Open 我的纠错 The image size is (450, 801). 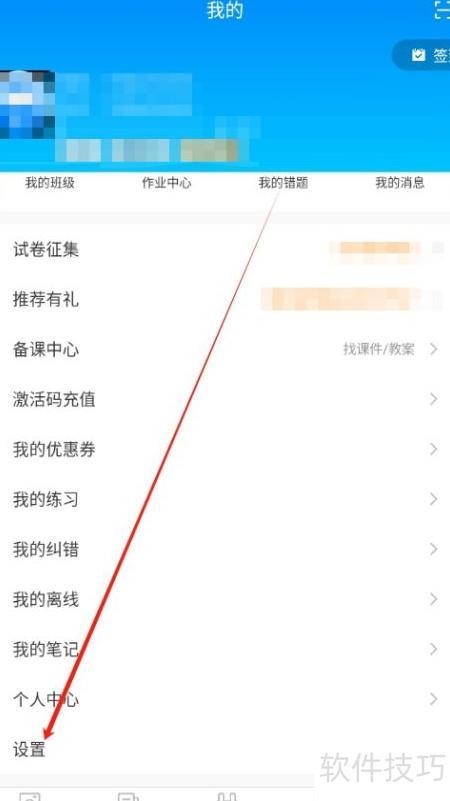click(x=225, y=550)
